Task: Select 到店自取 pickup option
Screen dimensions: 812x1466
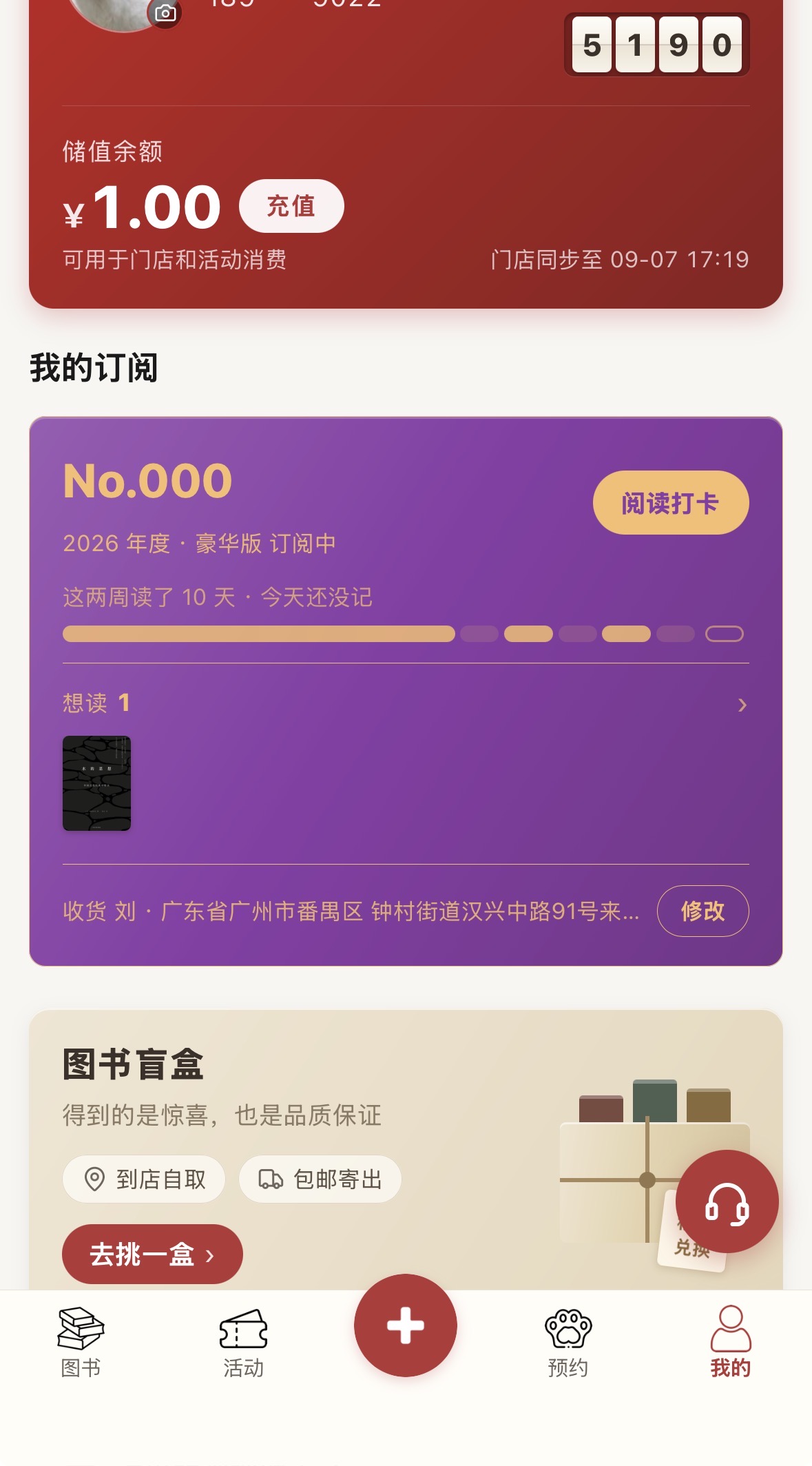Action: tap(144, 1179)
